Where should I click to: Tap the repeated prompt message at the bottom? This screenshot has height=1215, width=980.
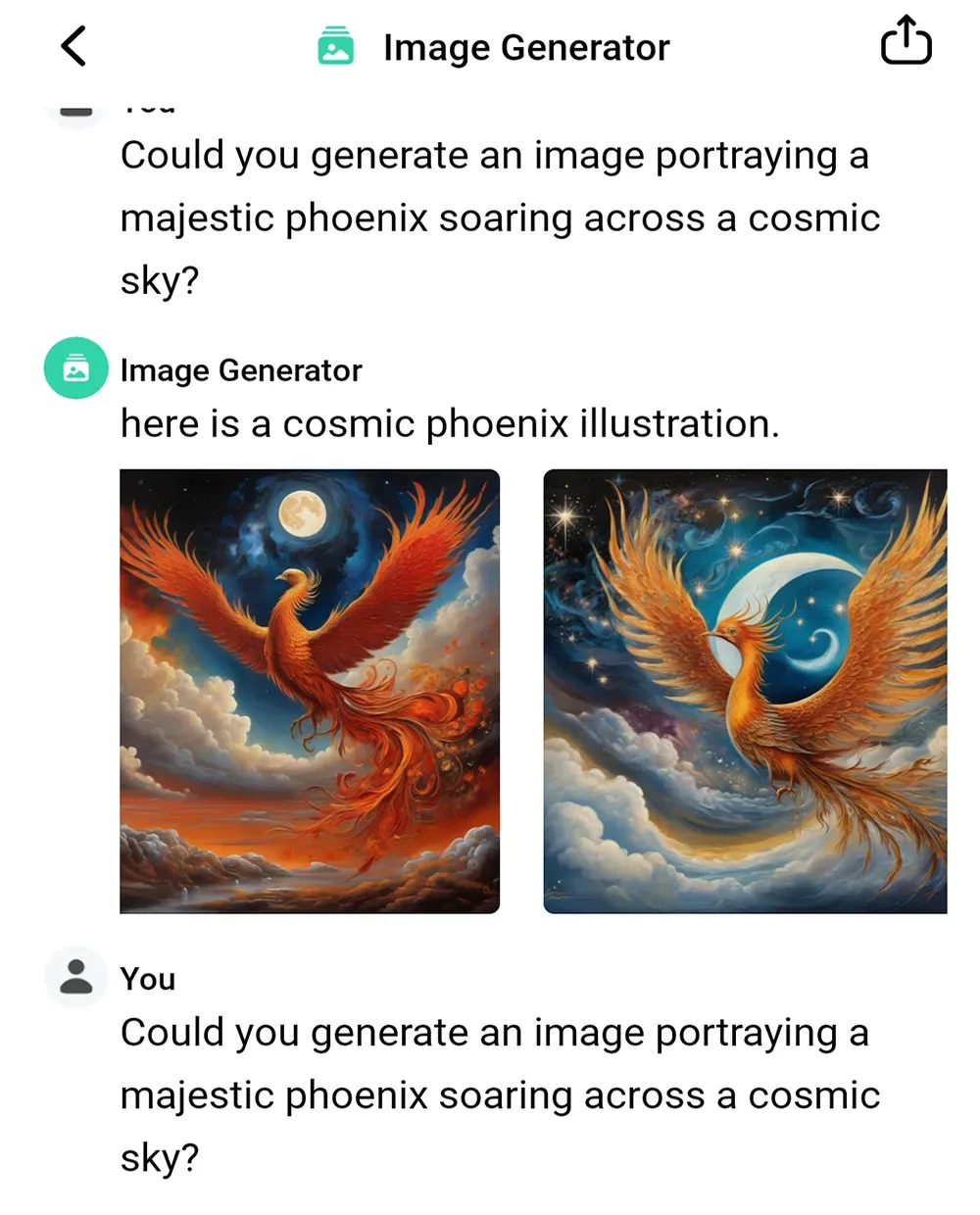point(499,1094)
